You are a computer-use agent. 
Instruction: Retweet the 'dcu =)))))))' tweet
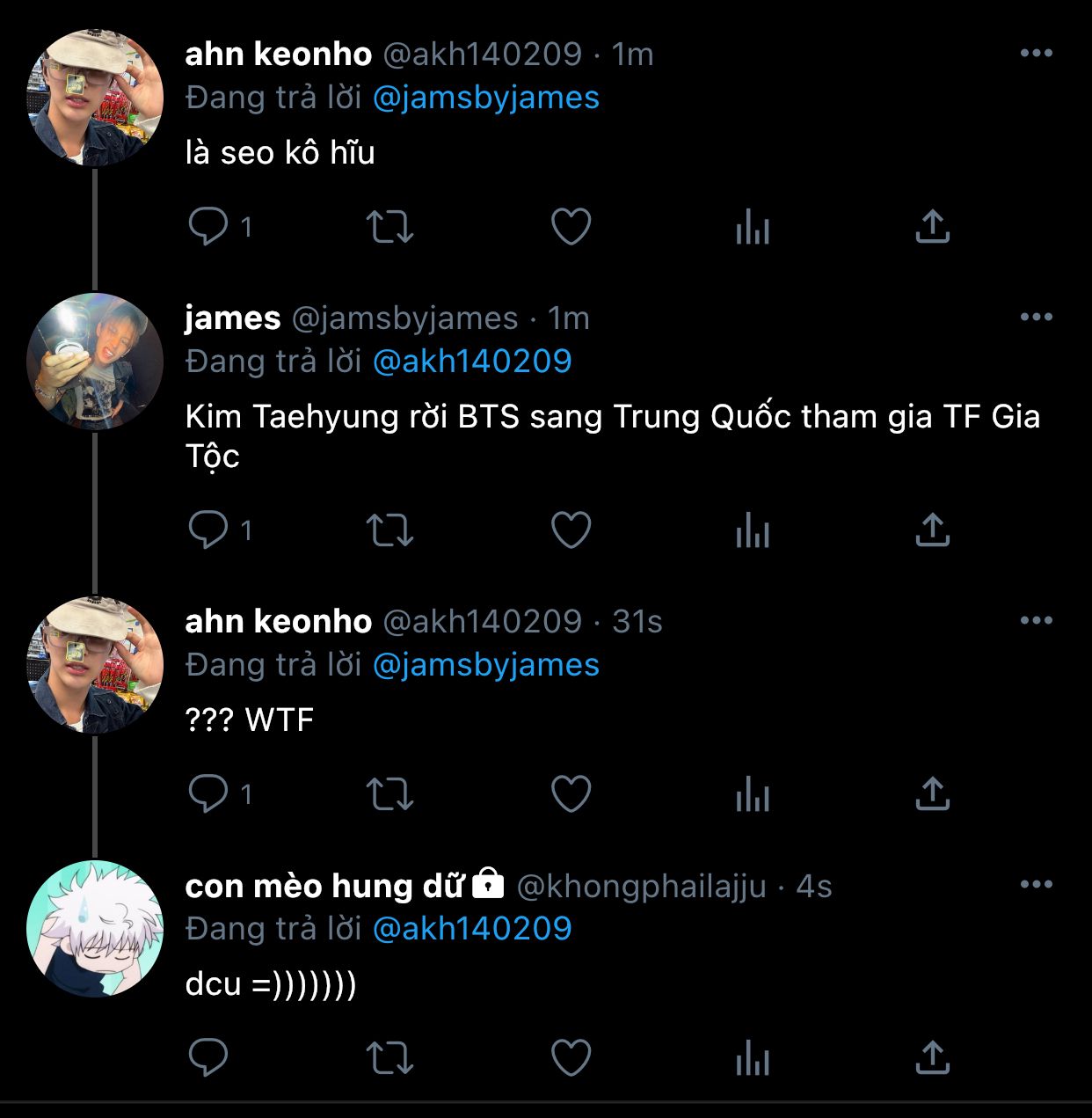point(389,1058)
